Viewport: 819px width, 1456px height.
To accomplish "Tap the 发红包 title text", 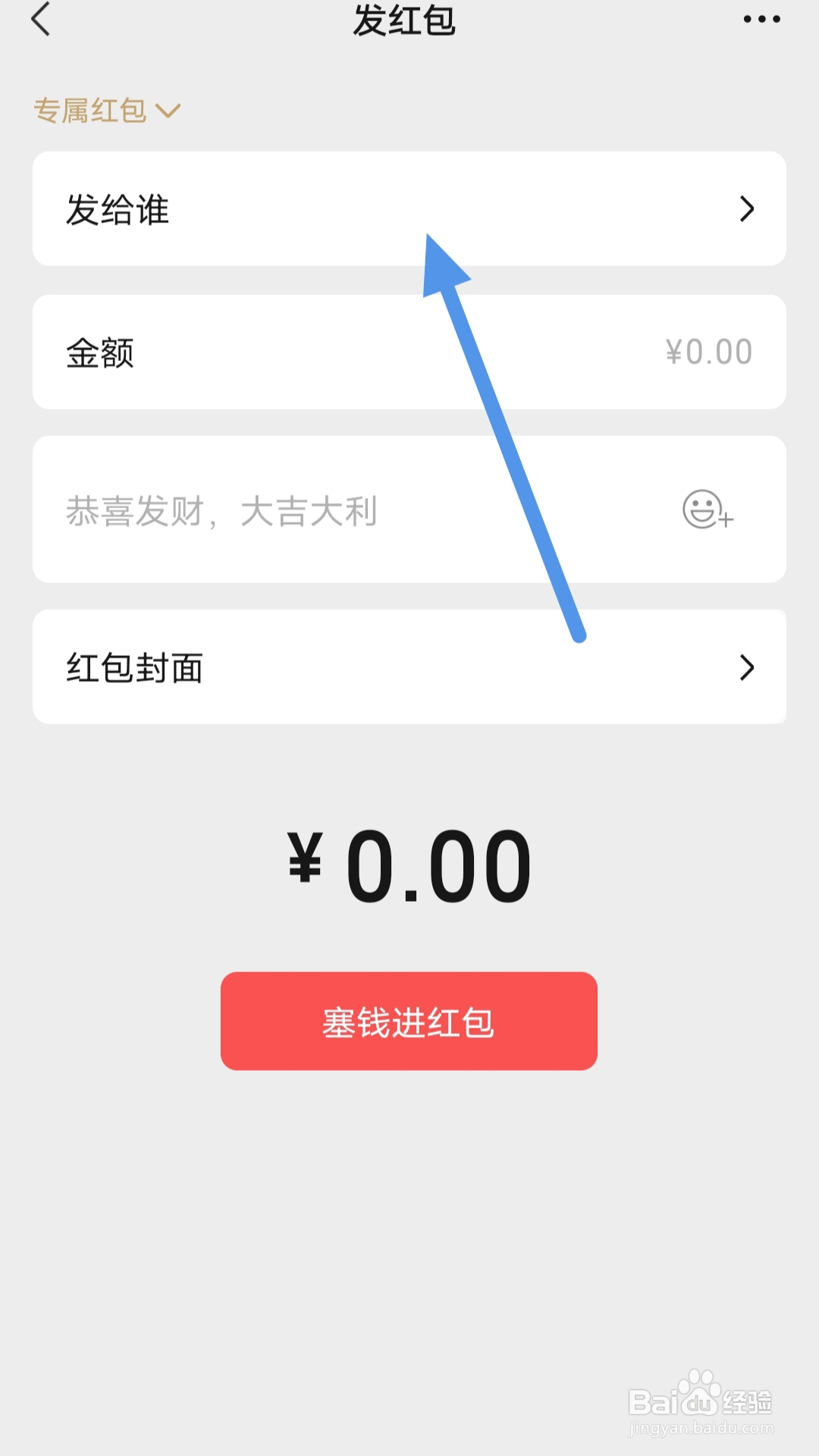I will point(408,23).
